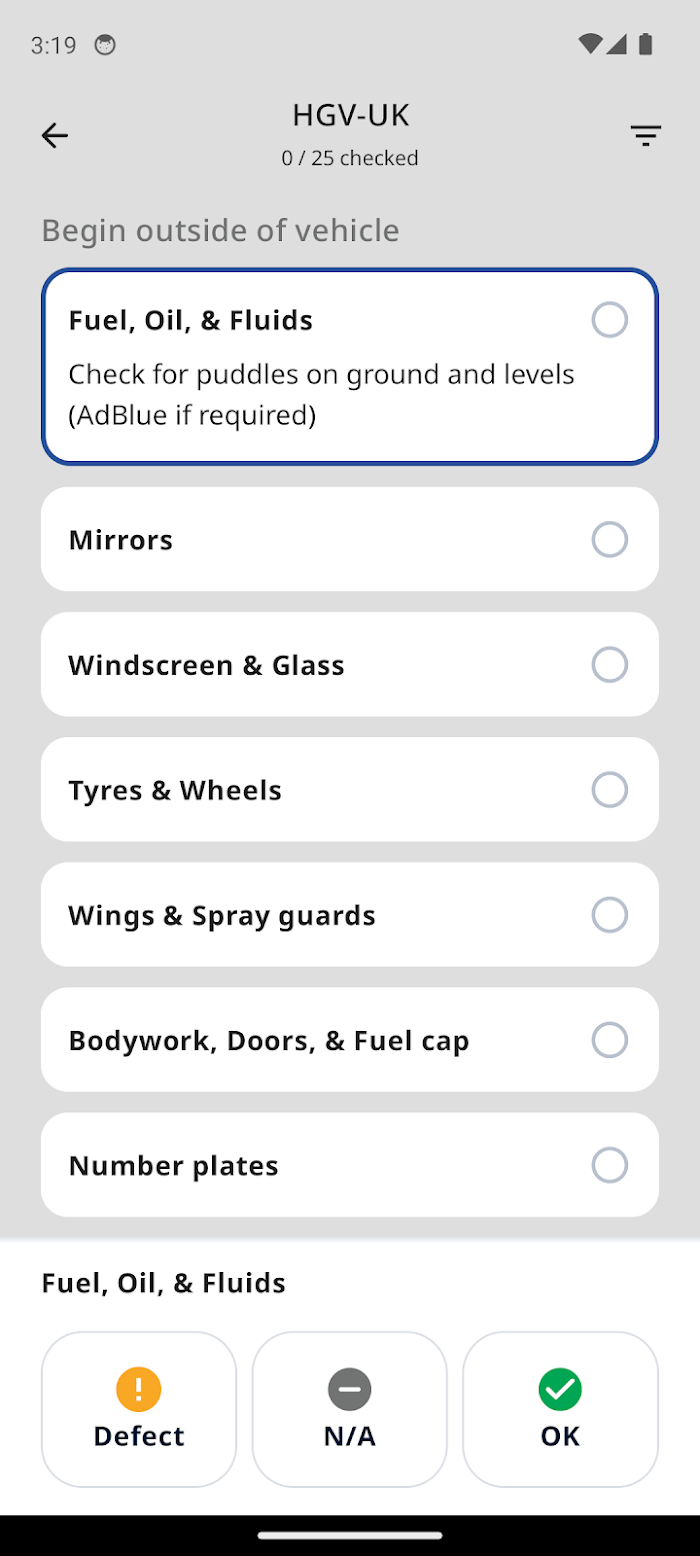Tap the Fuel, Oil, & Fluids card
The height and width of the screenshot is (1556, 700).
(x=350, y=367)
